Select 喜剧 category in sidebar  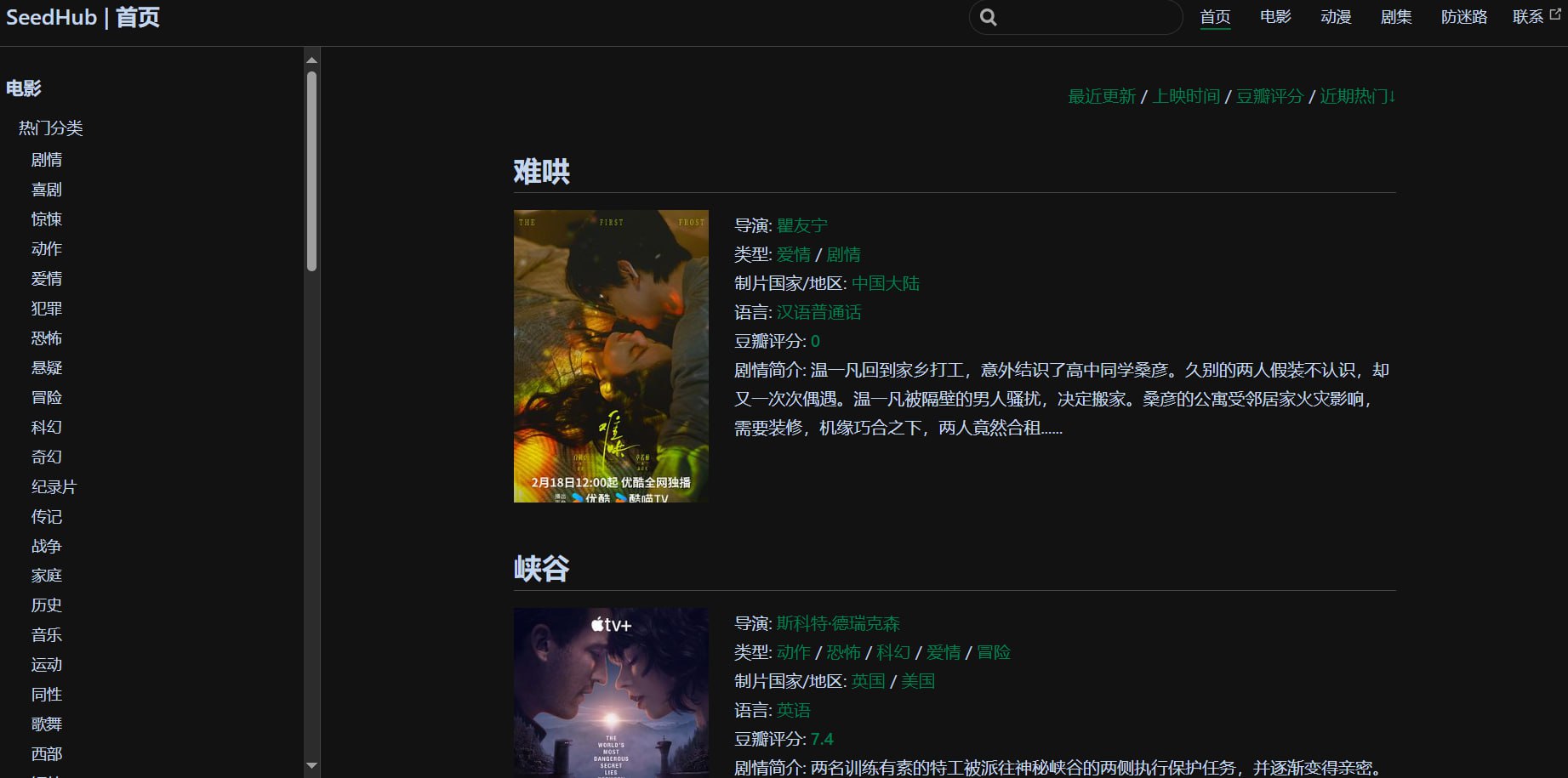47,190
